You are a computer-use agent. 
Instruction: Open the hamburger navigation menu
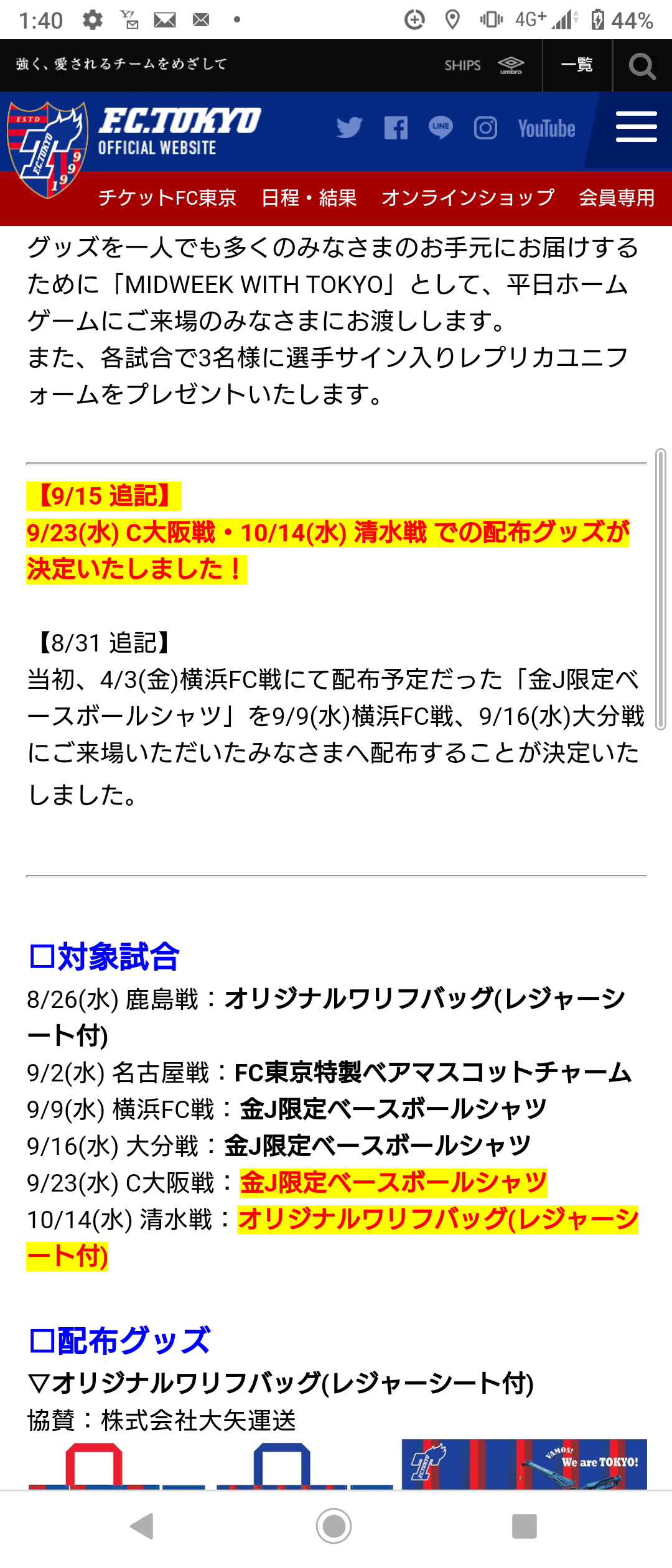coord(636,127)
